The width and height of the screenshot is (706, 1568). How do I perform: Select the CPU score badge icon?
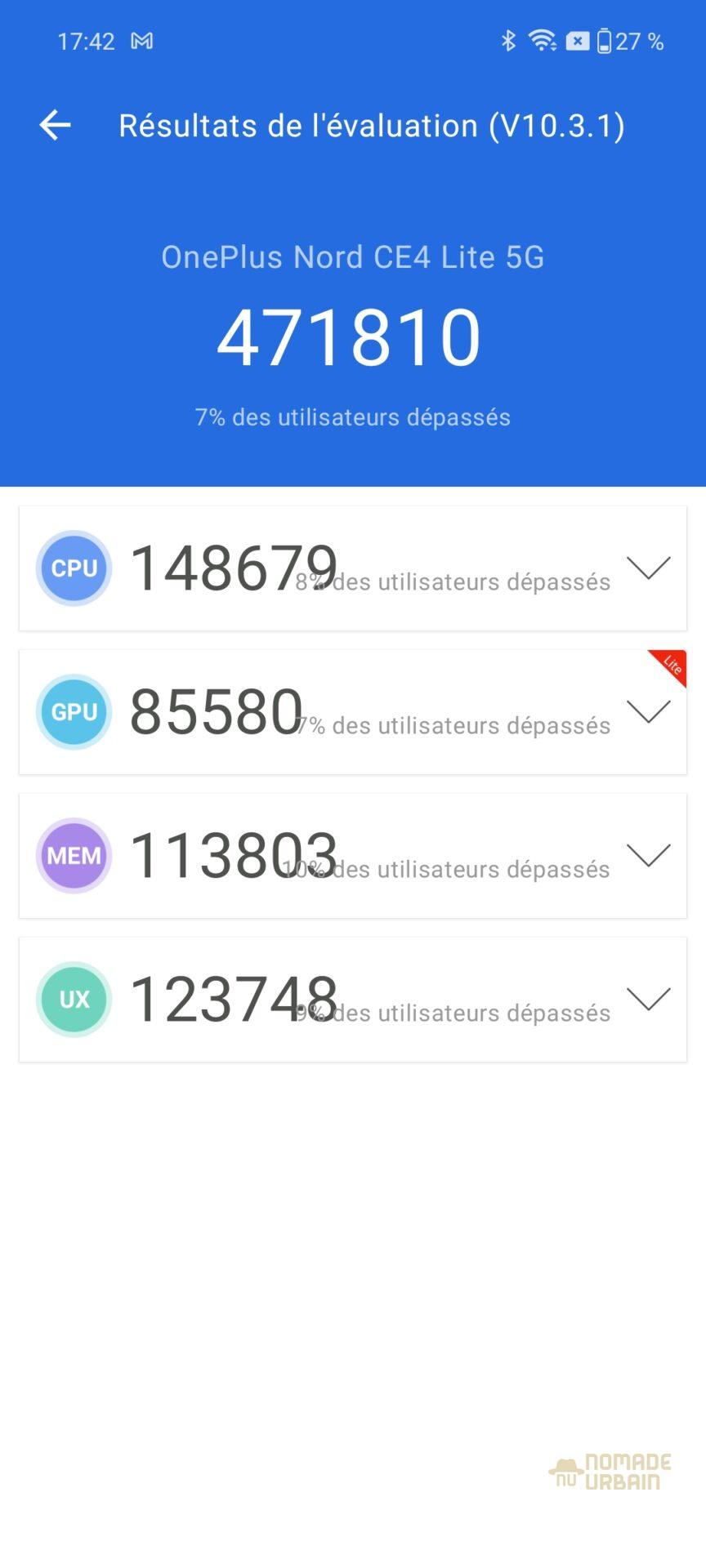pyautogui.click(x=74, y=568)
